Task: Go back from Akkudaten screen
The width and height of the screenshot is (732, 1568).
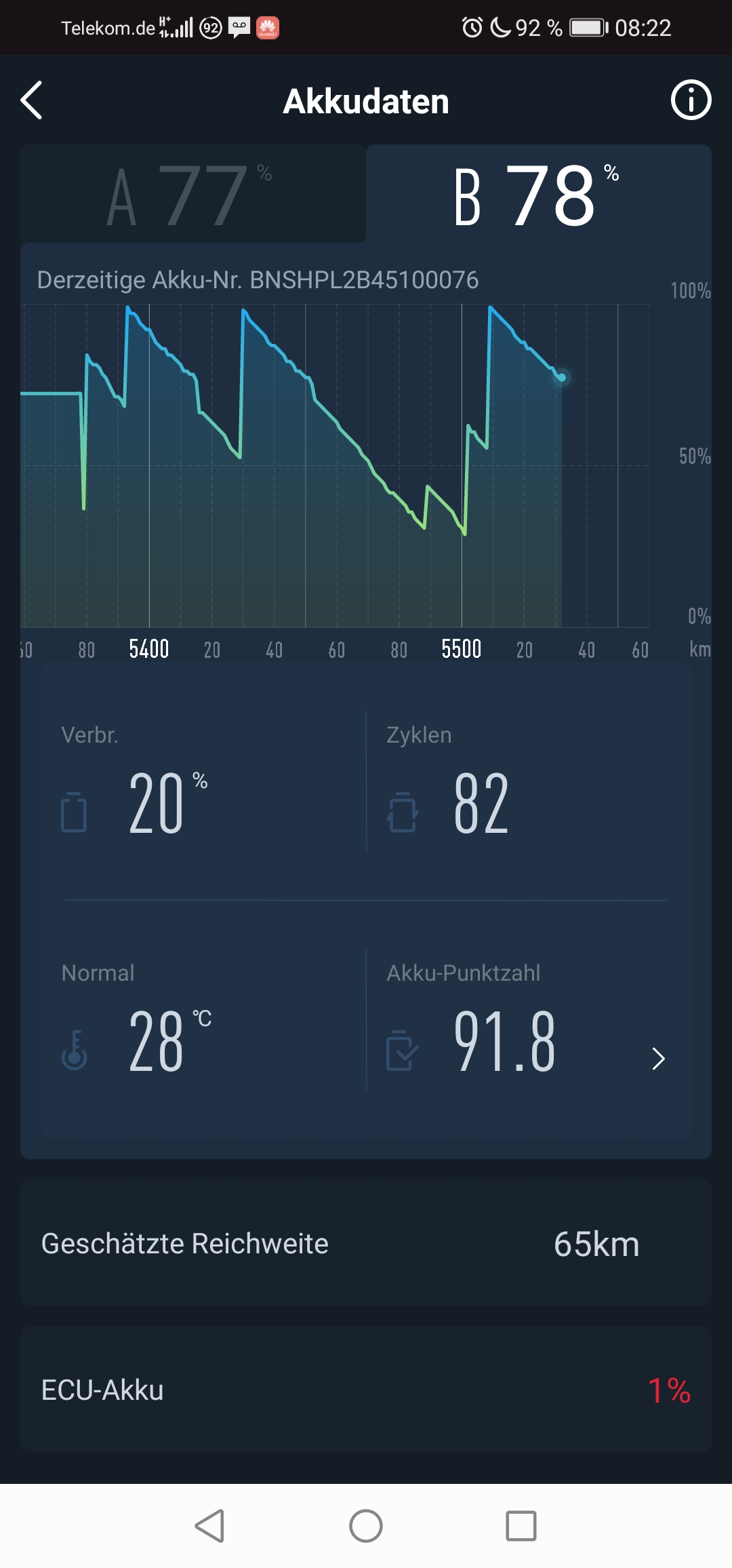Action: pyautogui.click(x=32, y=100)
